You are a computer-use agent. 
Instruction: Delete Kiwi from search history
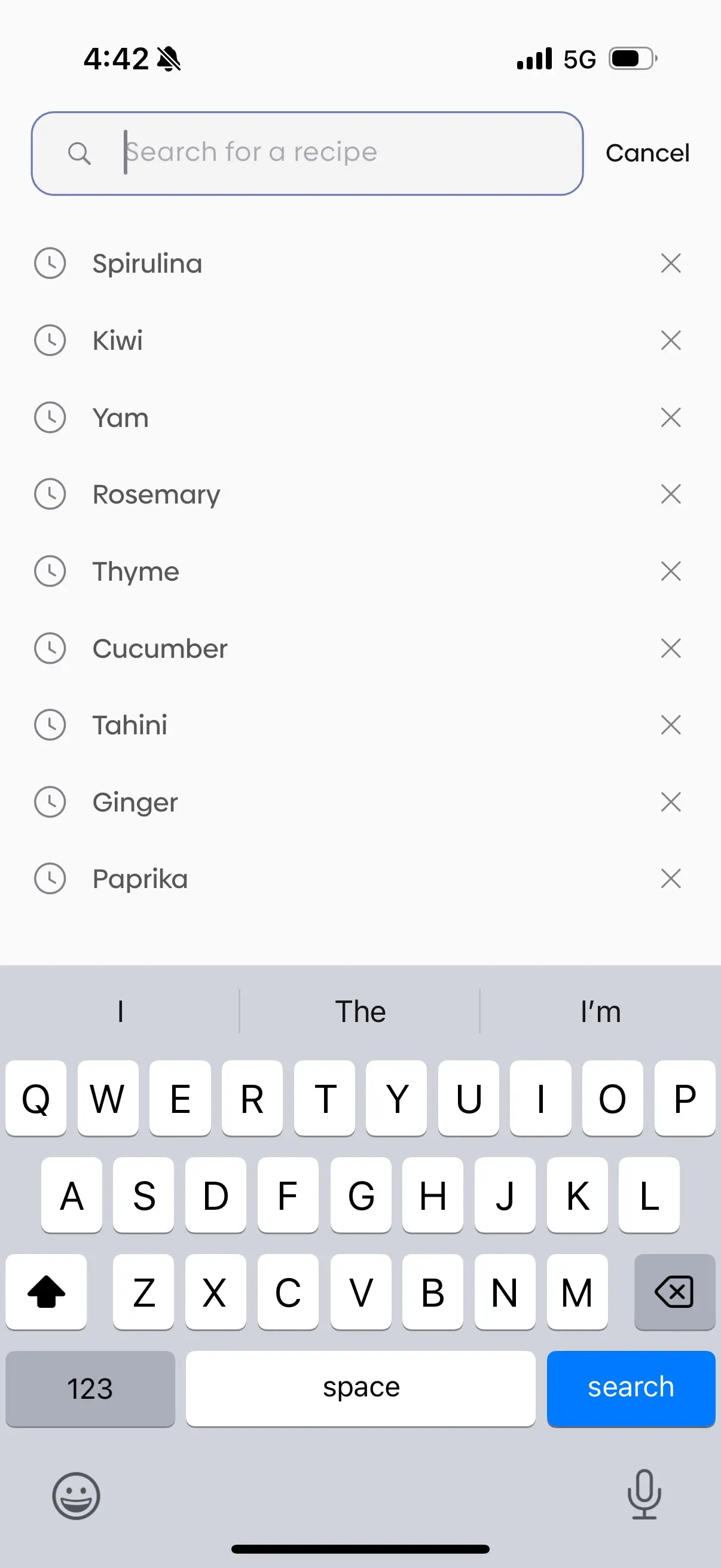(x=671, y=340)
